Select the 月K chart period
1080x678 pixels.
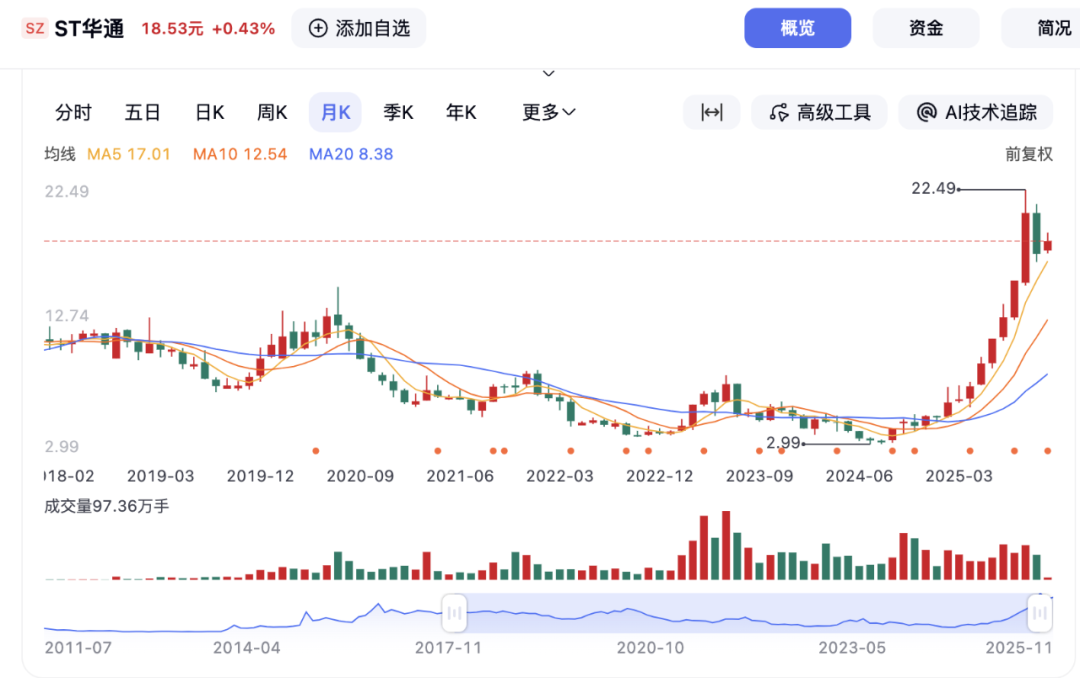(335, 112)
